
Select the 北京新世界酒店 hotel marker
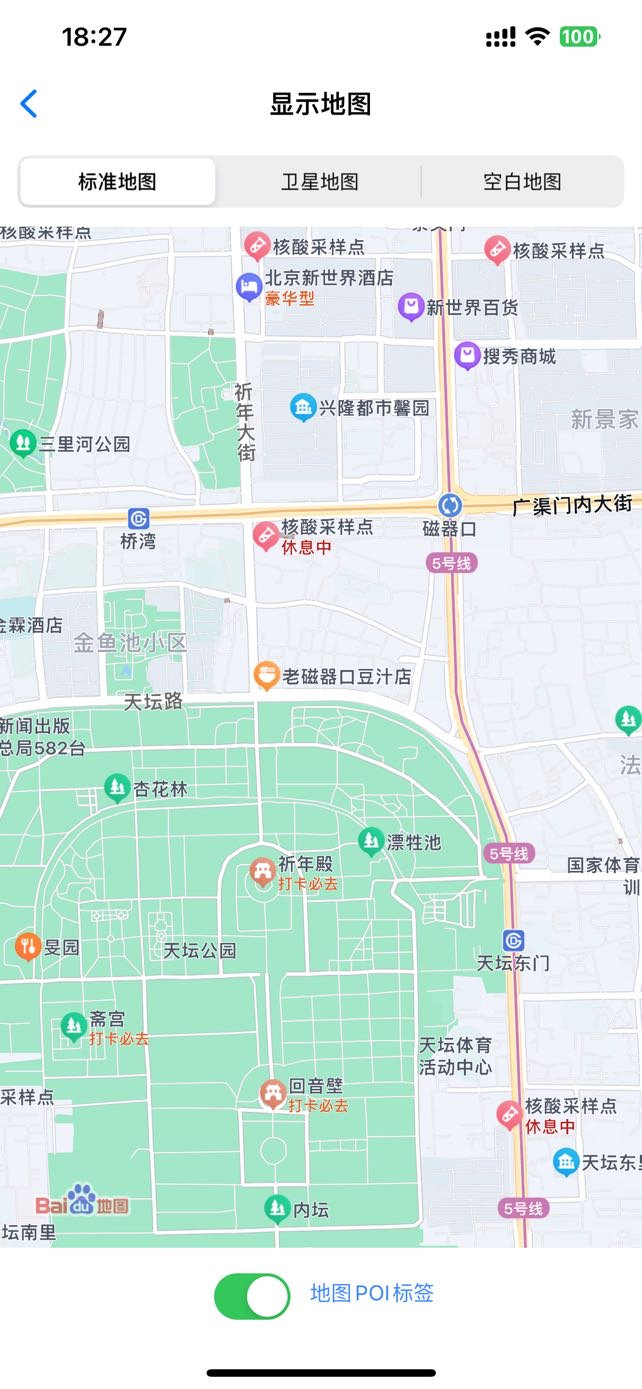pos(249,287)
